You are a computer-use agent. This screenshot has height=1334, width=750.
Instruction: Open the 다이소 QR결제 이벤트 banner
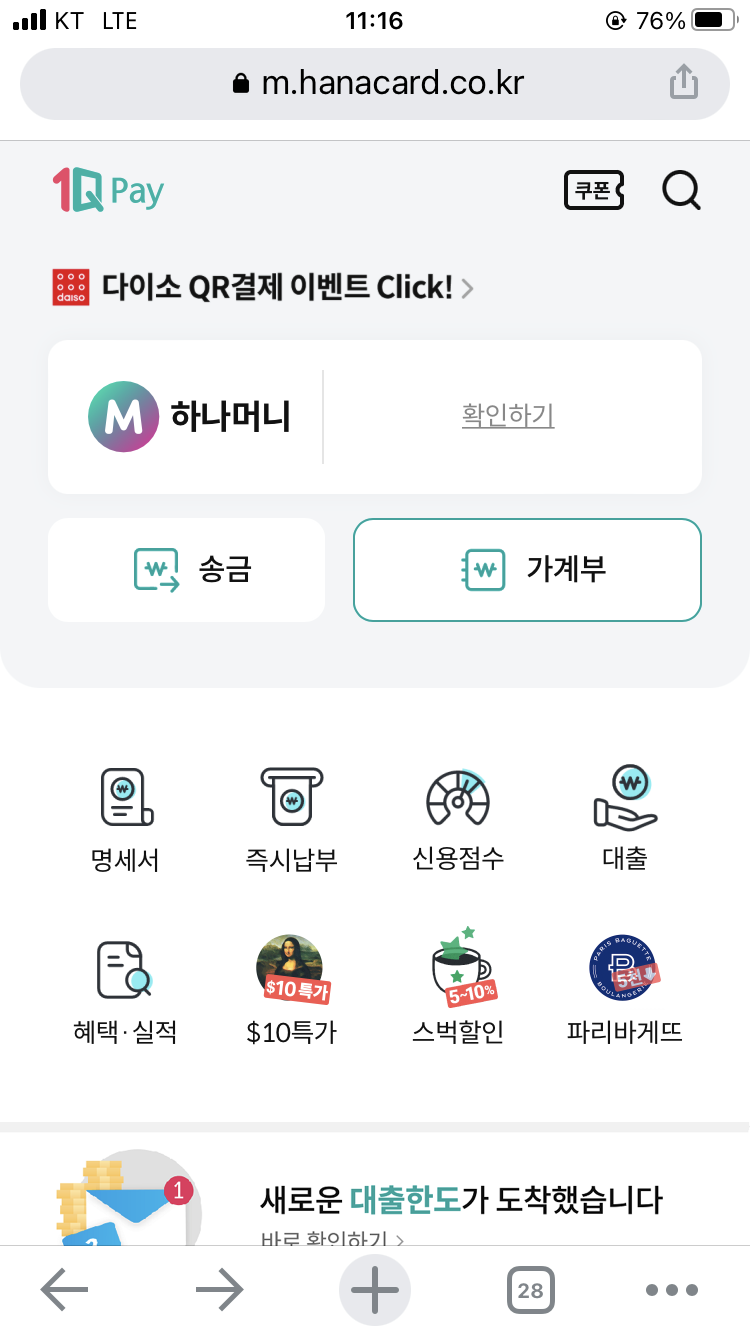[262, 288]
